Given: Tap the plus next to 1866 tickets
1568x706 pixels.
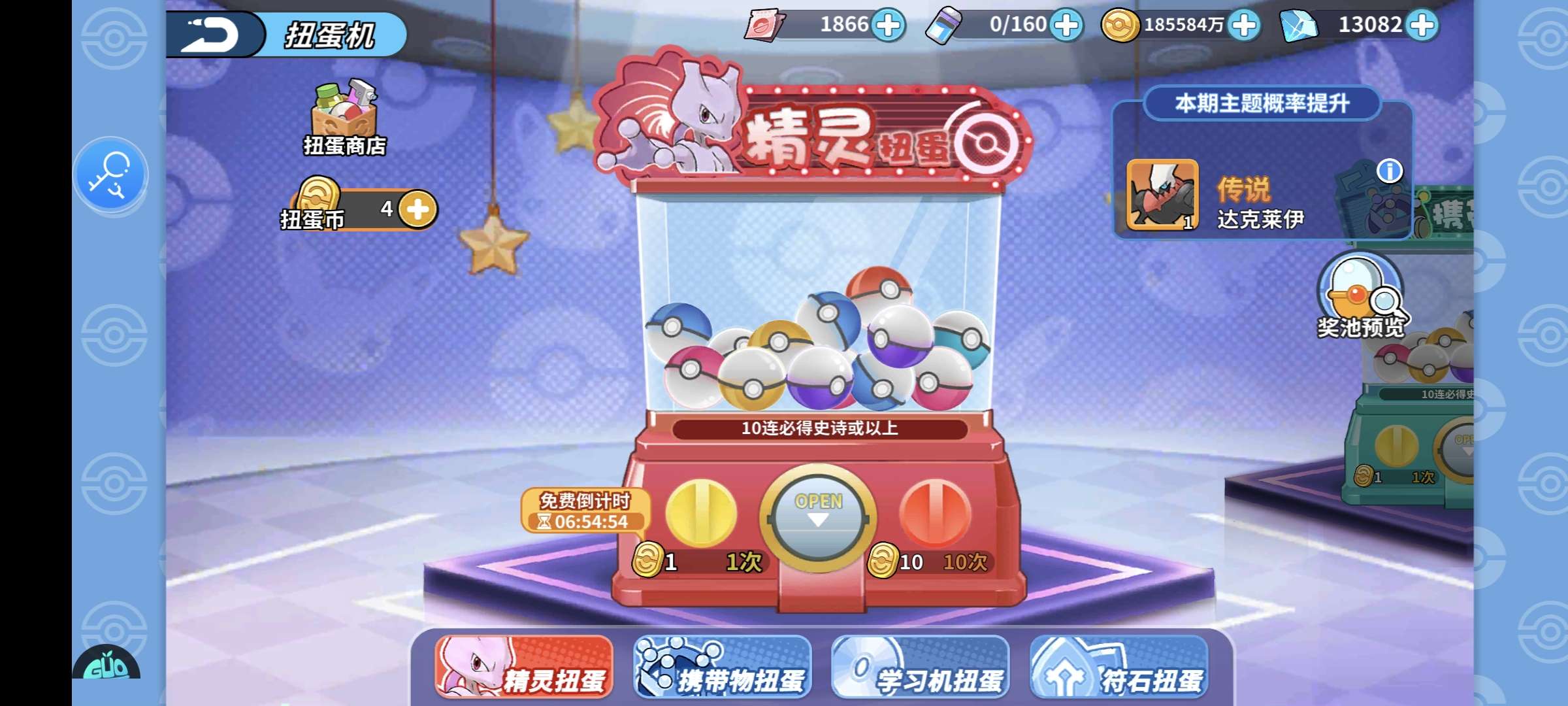Looking at the screenshot, I should (889, 25).
